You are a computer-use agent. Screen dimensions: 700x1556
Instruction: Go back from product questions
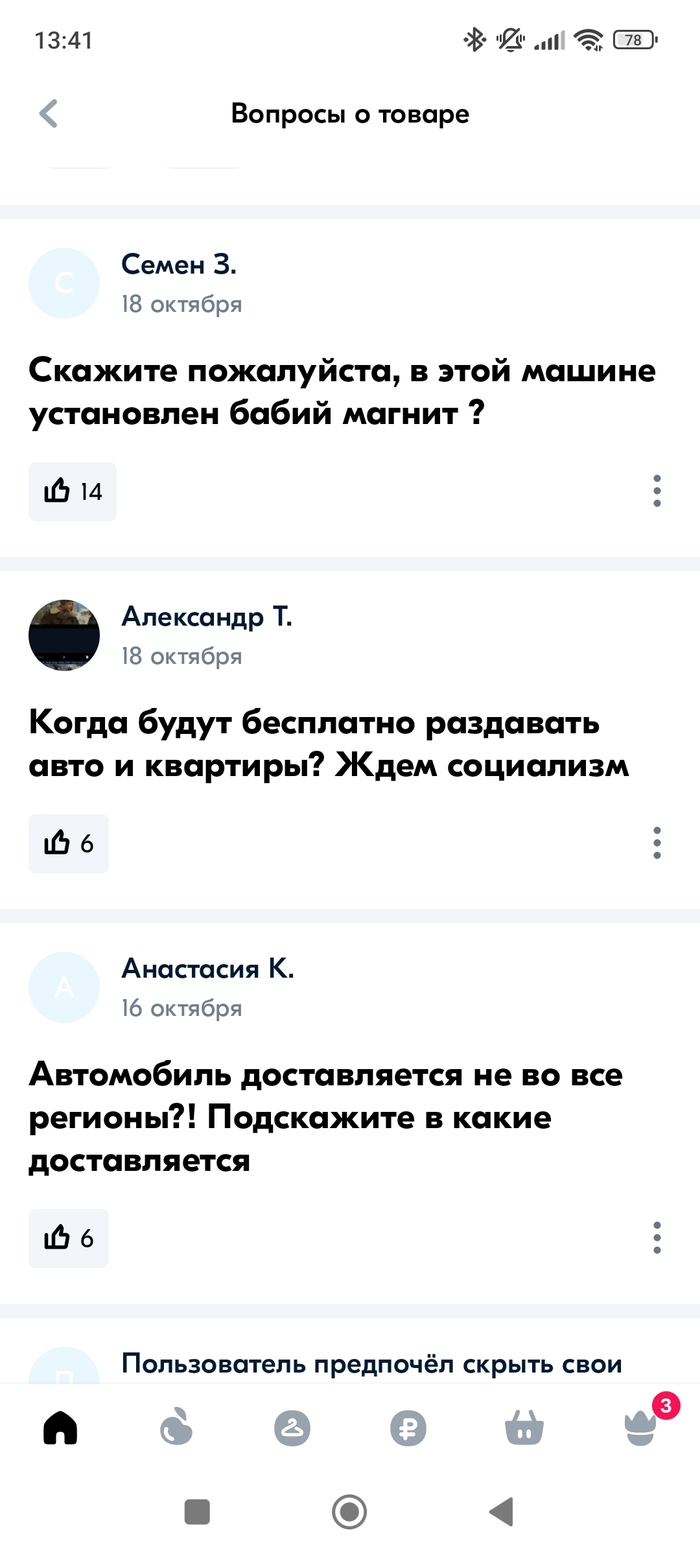(48, 114)
